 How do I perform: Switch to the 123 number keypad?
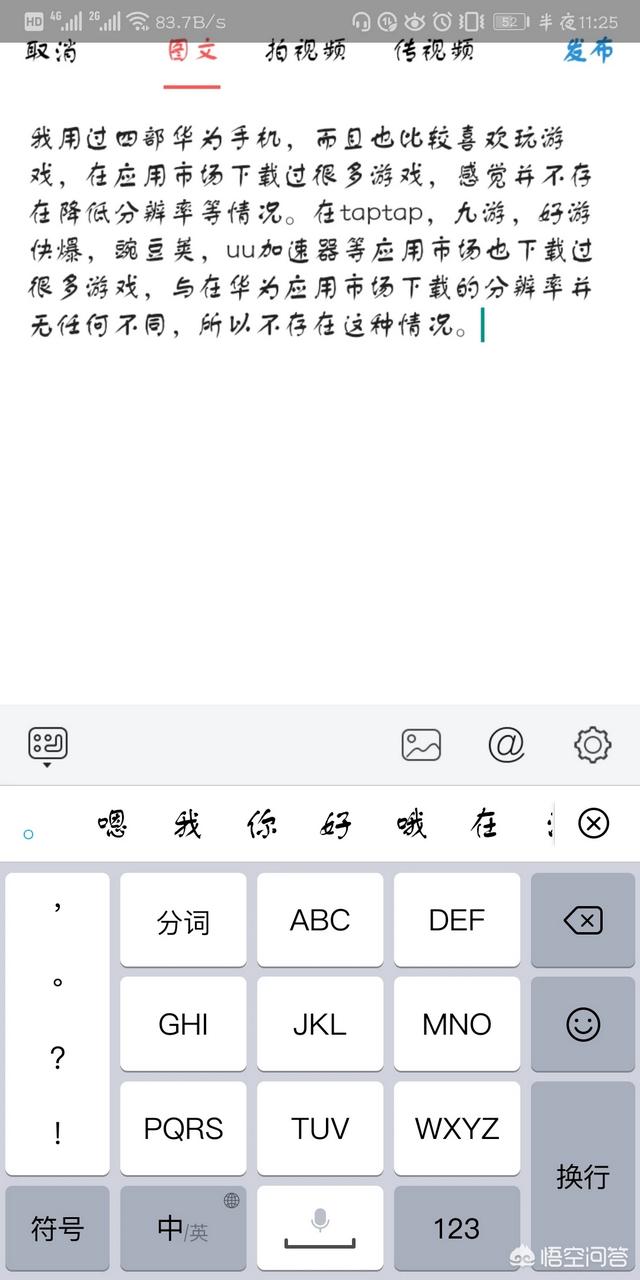click(457, 1229)
